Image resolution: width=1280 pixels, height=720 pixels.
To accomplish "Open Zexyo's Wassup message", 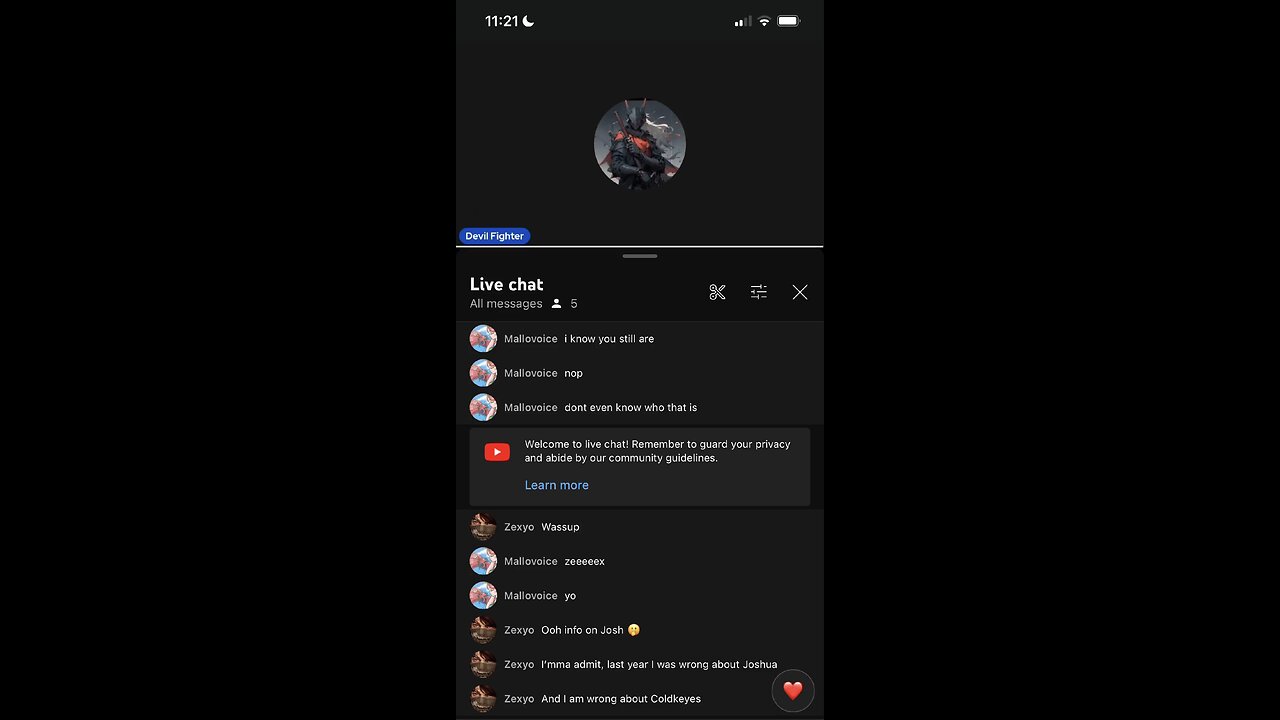I will point(560,527).
